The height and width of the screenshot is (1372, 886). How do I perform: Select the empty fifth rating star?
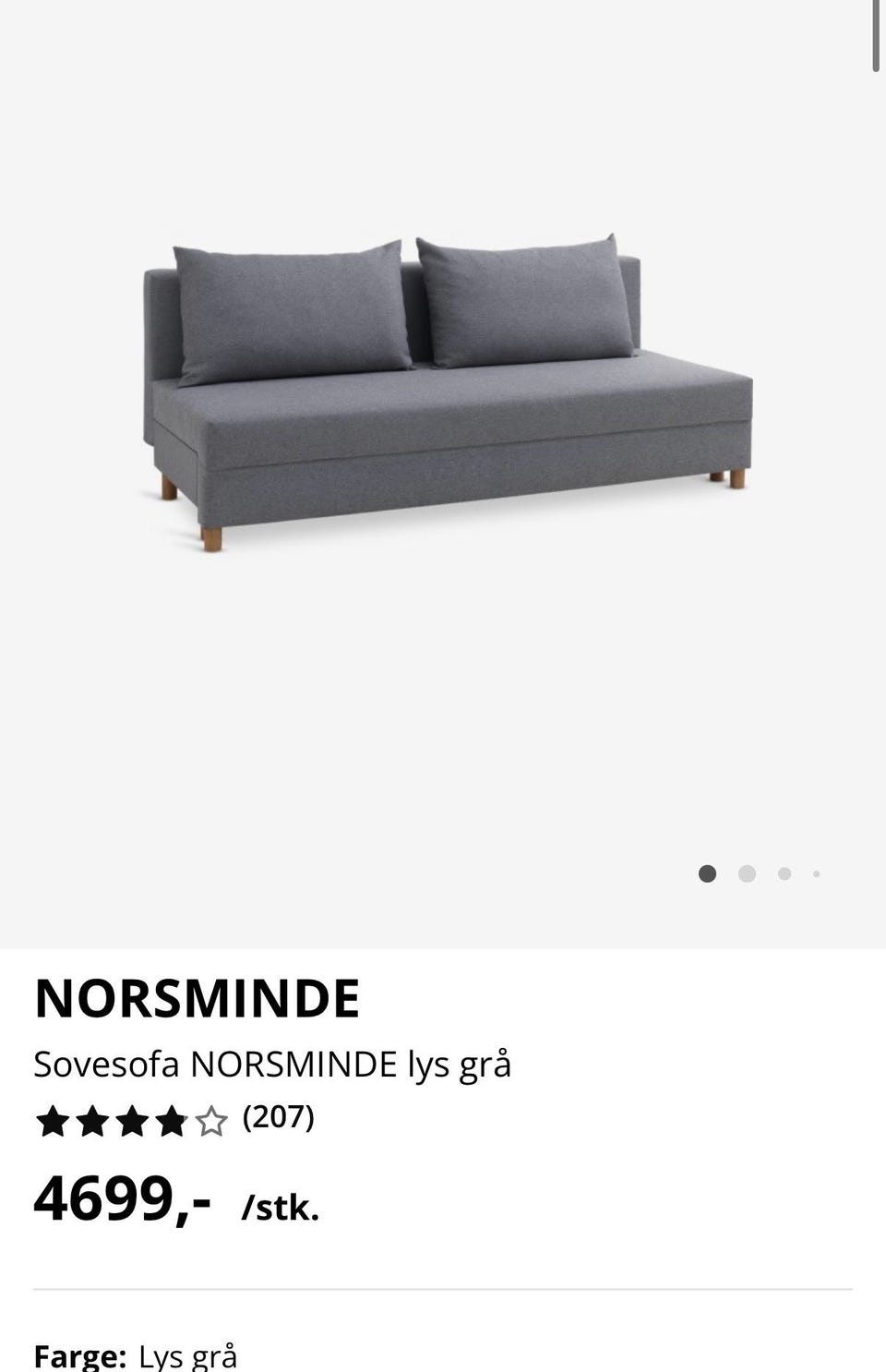(x=210, y=1121)
